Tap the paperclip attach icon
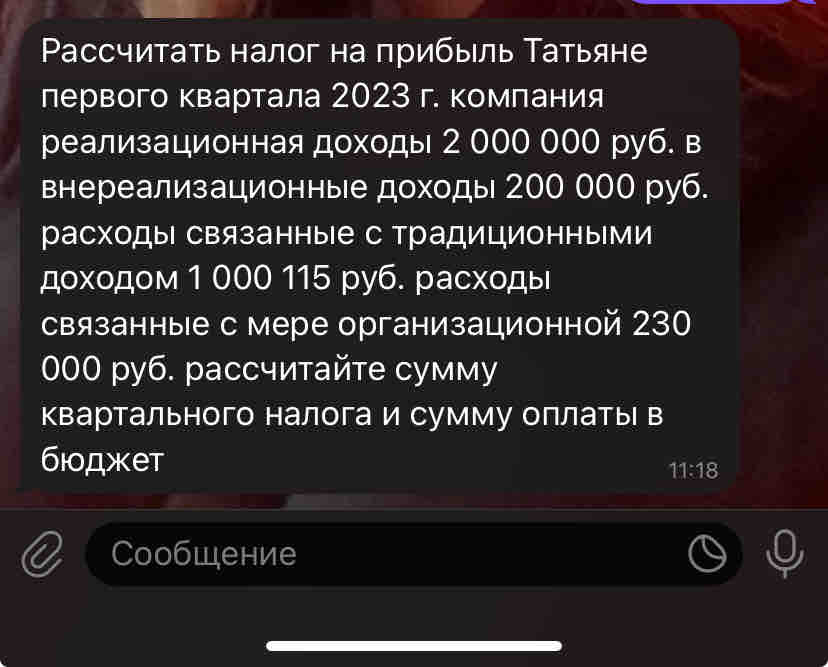Viewport: 828px width, 667px height. pyautogui.click(x=42, y=553)
